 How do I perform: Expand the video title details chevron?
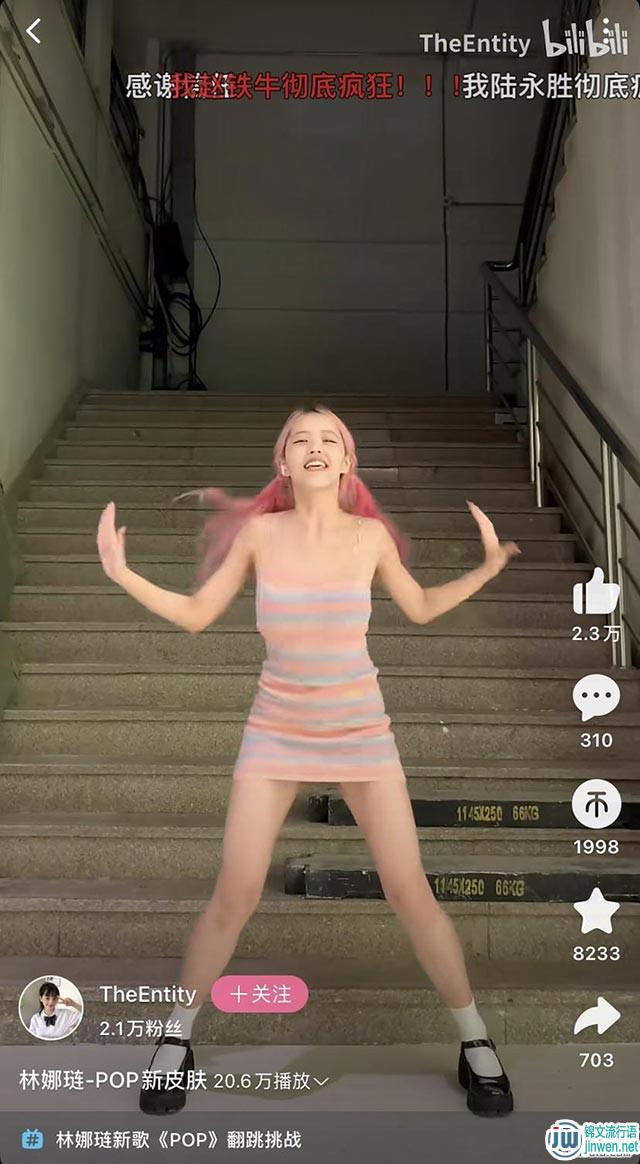coord(321,1082)
